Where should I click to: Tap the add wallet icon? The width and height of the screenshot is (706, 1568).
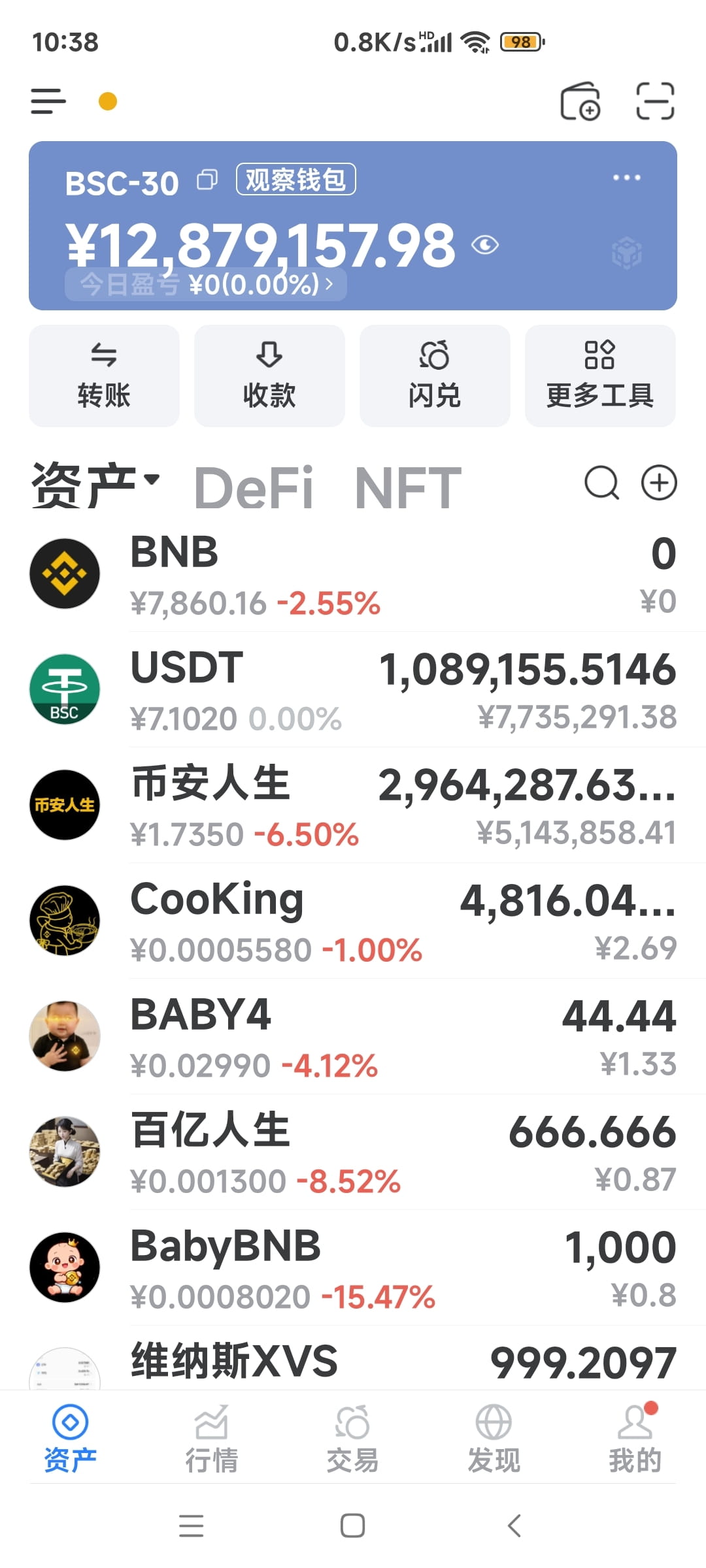[x=580, y=101]
